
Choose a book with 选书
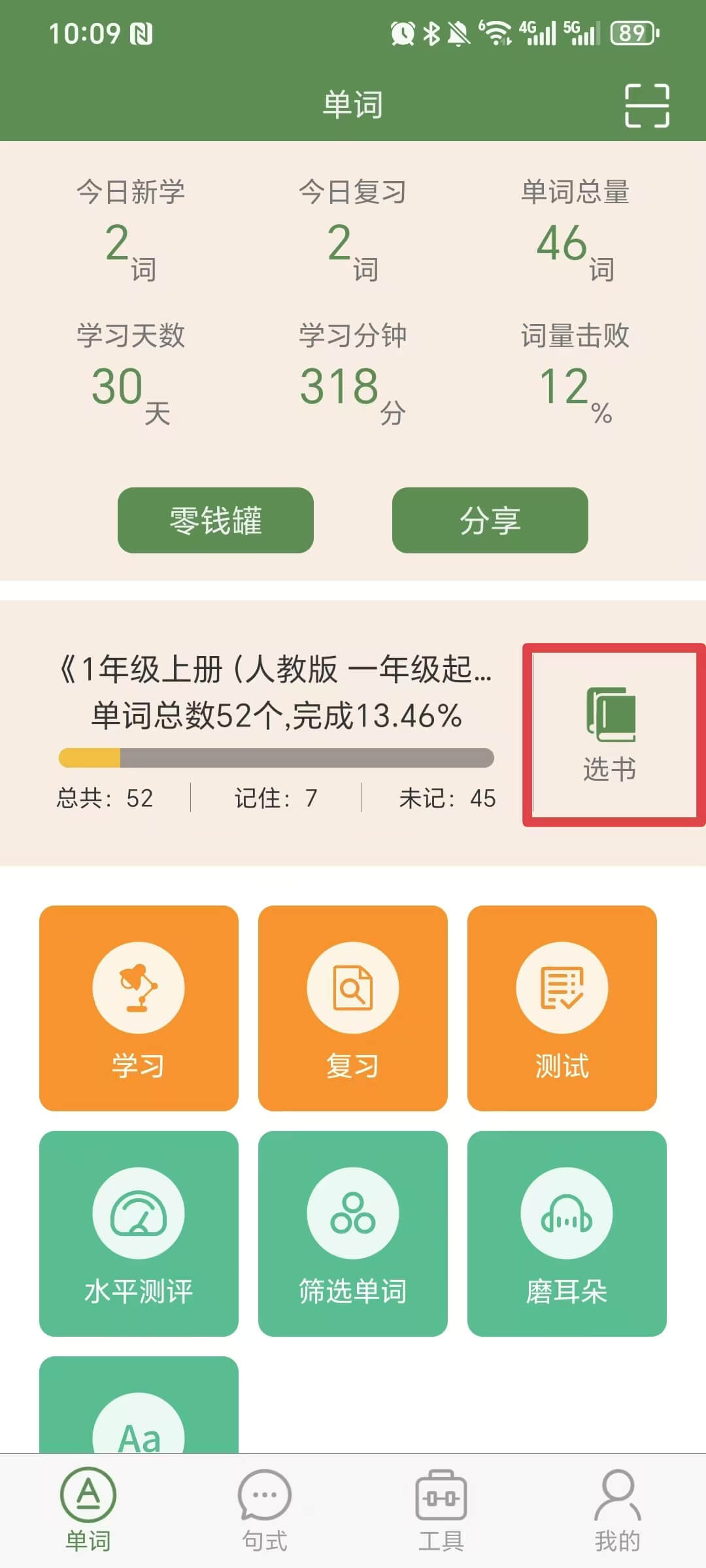click(x=611, y=735)
